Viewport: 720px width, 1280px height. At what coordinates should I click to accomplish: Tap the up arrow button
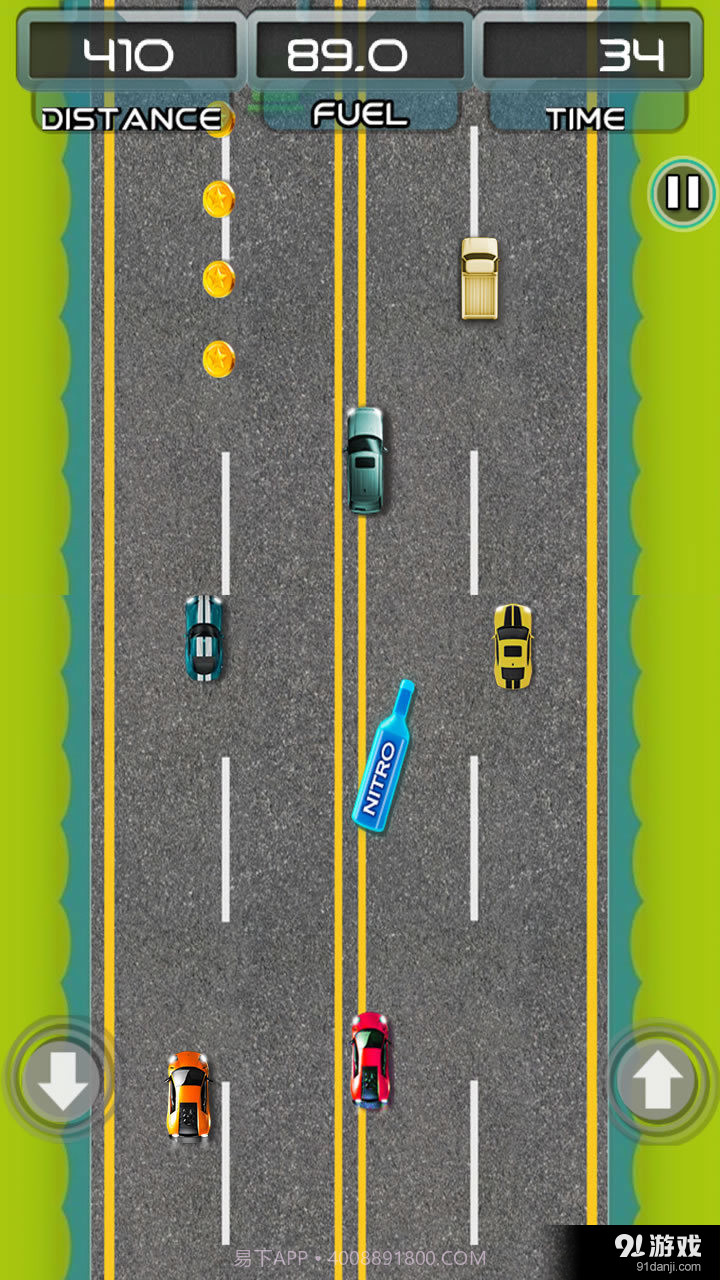(657, 1082)
